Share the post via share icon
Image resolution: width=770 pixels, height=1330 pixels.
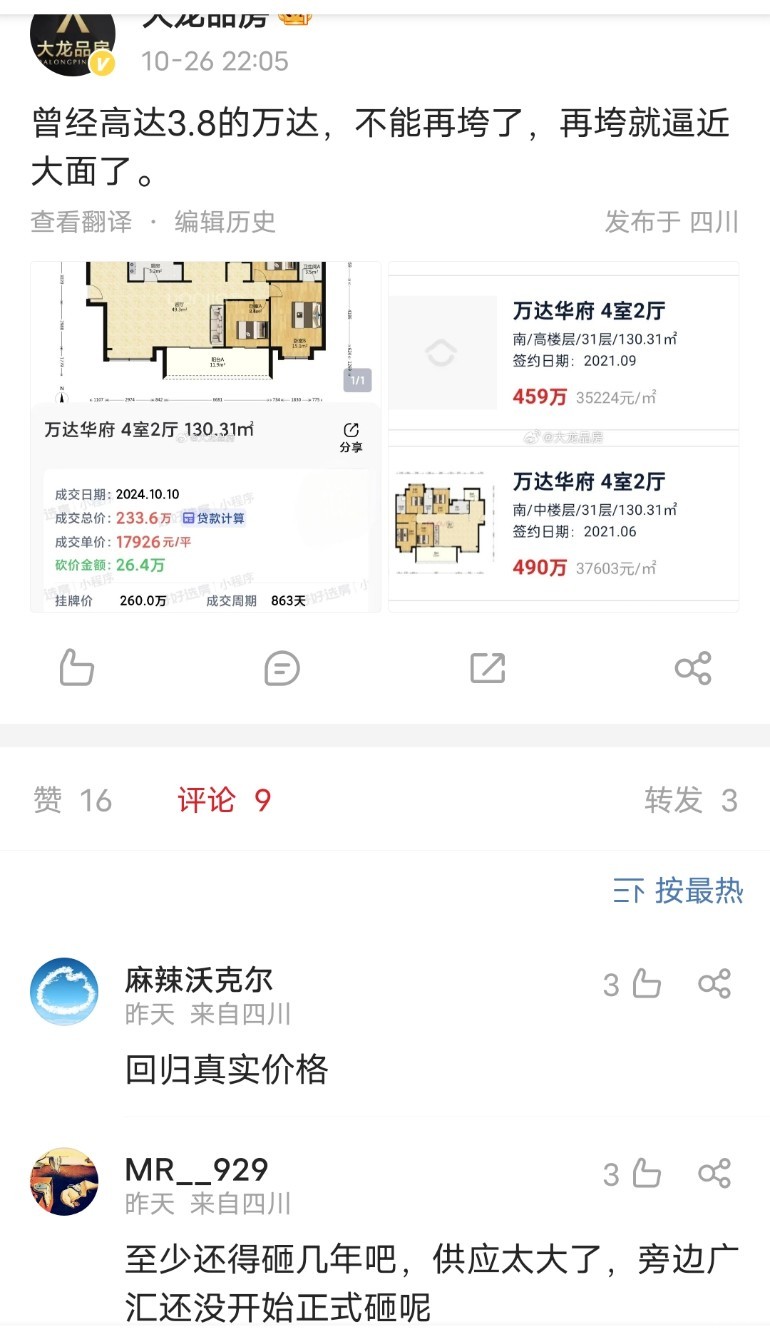pos(693,667)
